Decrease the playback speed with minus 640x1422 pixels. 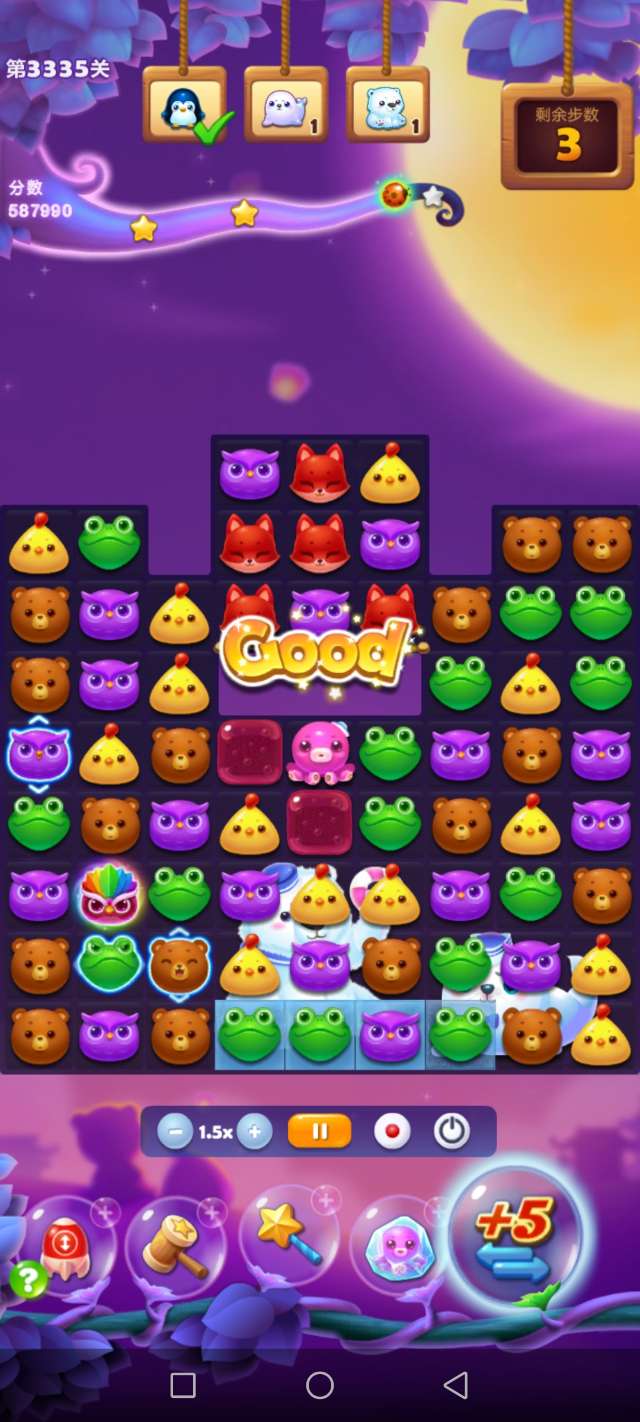(175, 1132)
